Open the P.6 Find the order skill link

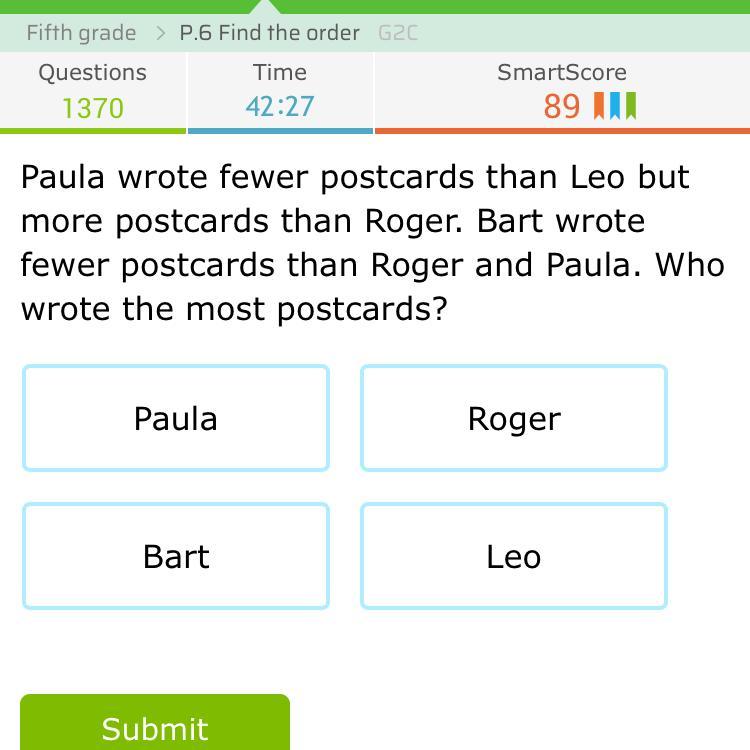pyautogui.click(x=269, y=33)
